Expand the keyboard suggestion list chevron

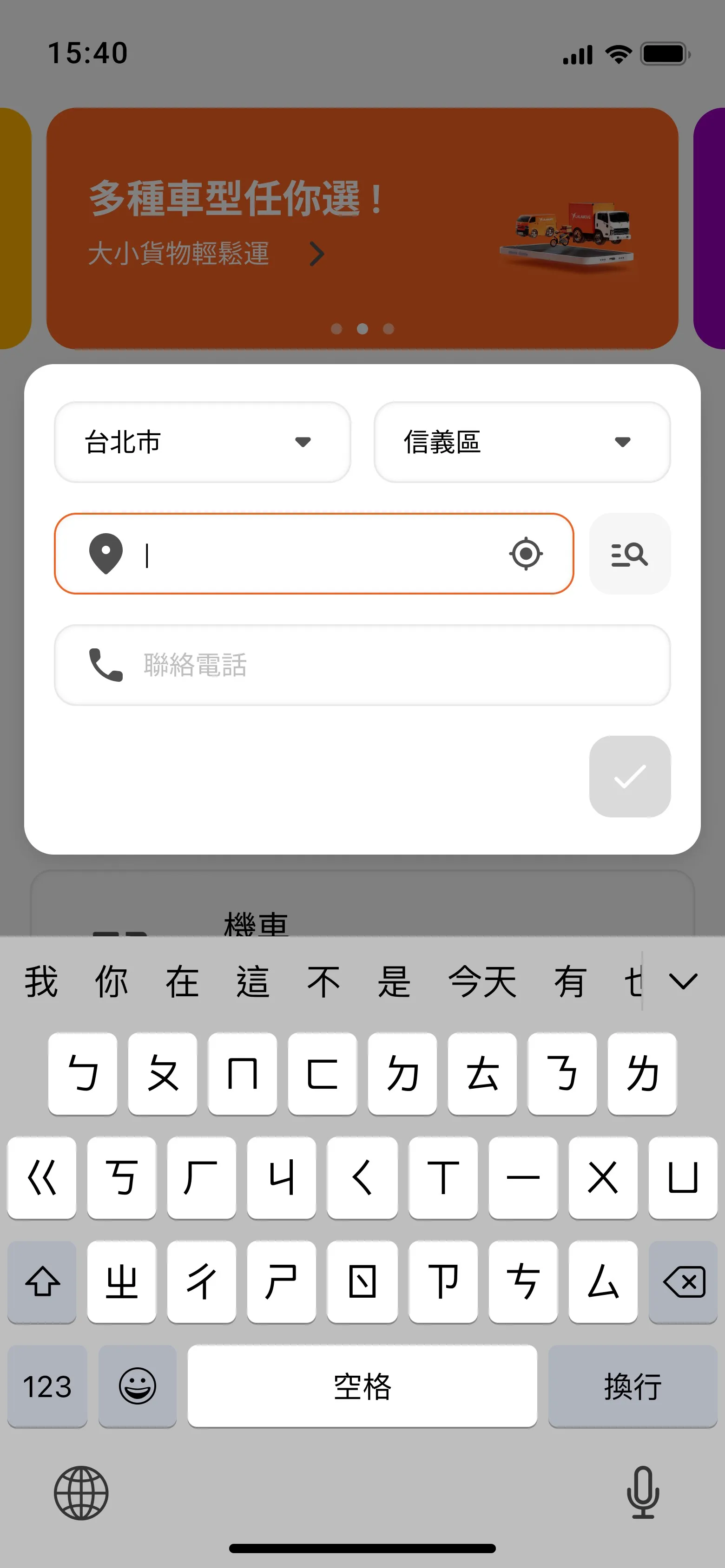point(683,980)
